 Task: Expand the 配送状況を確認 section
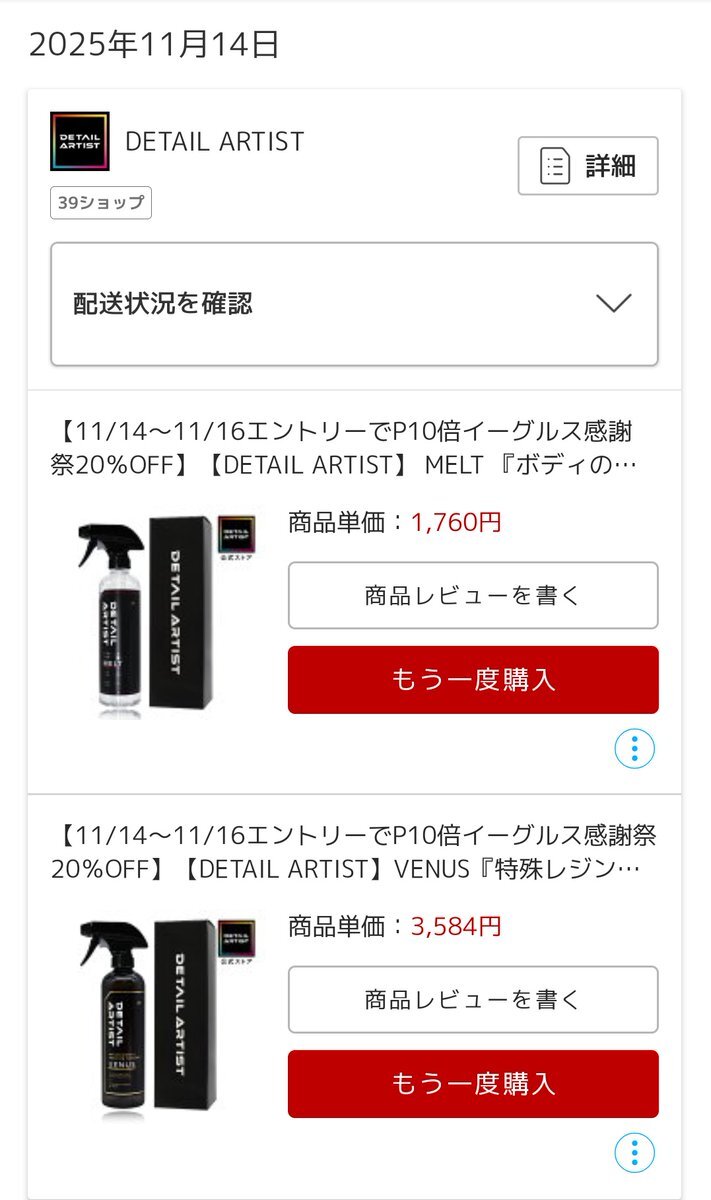[x=354, y=304]
